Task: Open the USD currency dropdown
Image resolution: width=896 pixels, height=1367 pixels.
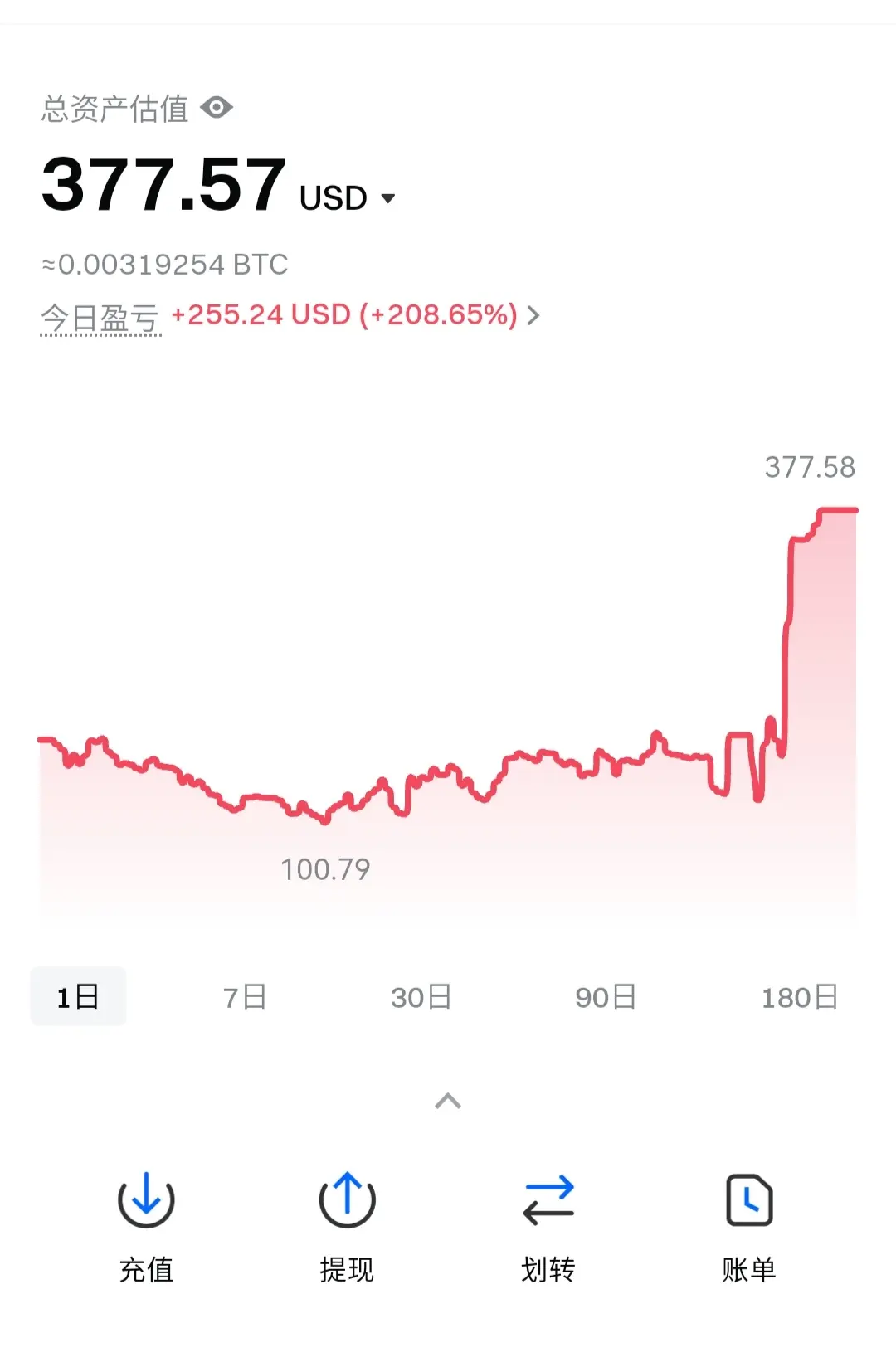Action: (387, 198)
